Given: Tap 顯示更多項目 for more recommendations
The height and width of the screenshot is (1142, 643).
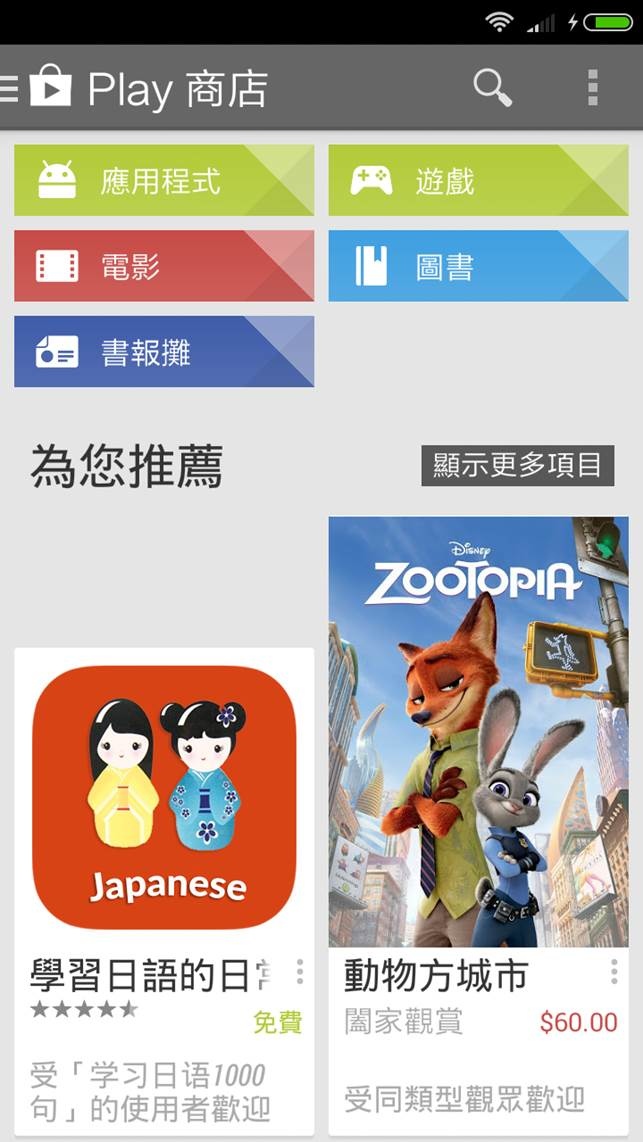Looking at the screenshot, I should click(517, 465).
